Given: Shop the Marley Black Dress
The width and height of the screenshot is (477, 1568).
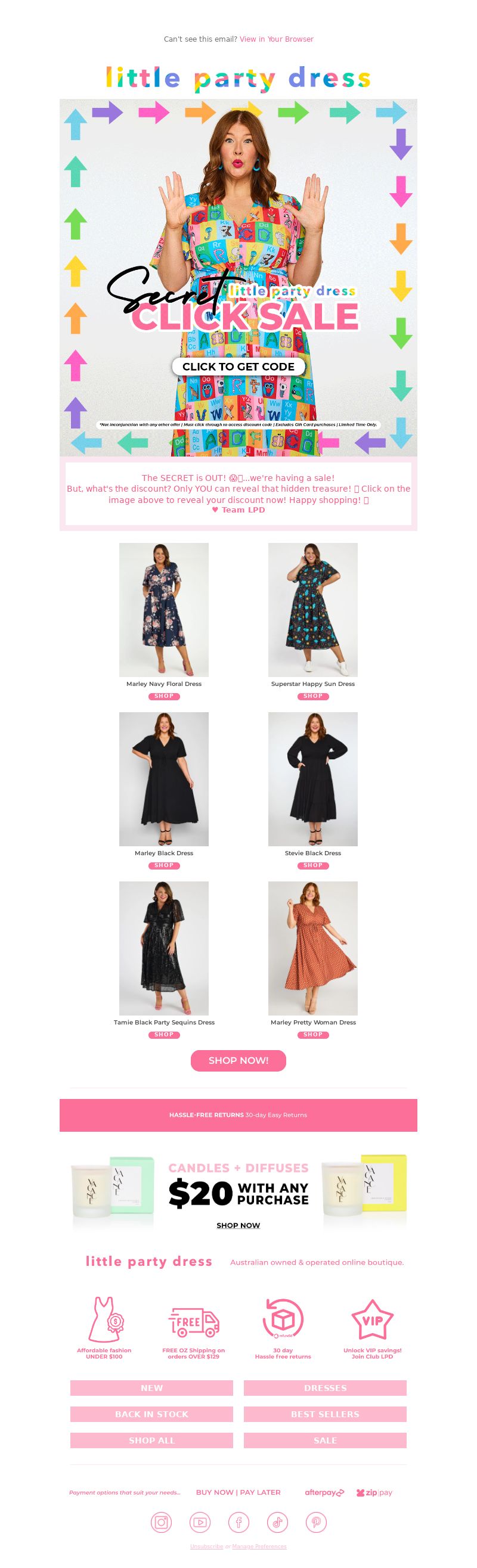Looking at the screenshot, I should pos(164,865).
